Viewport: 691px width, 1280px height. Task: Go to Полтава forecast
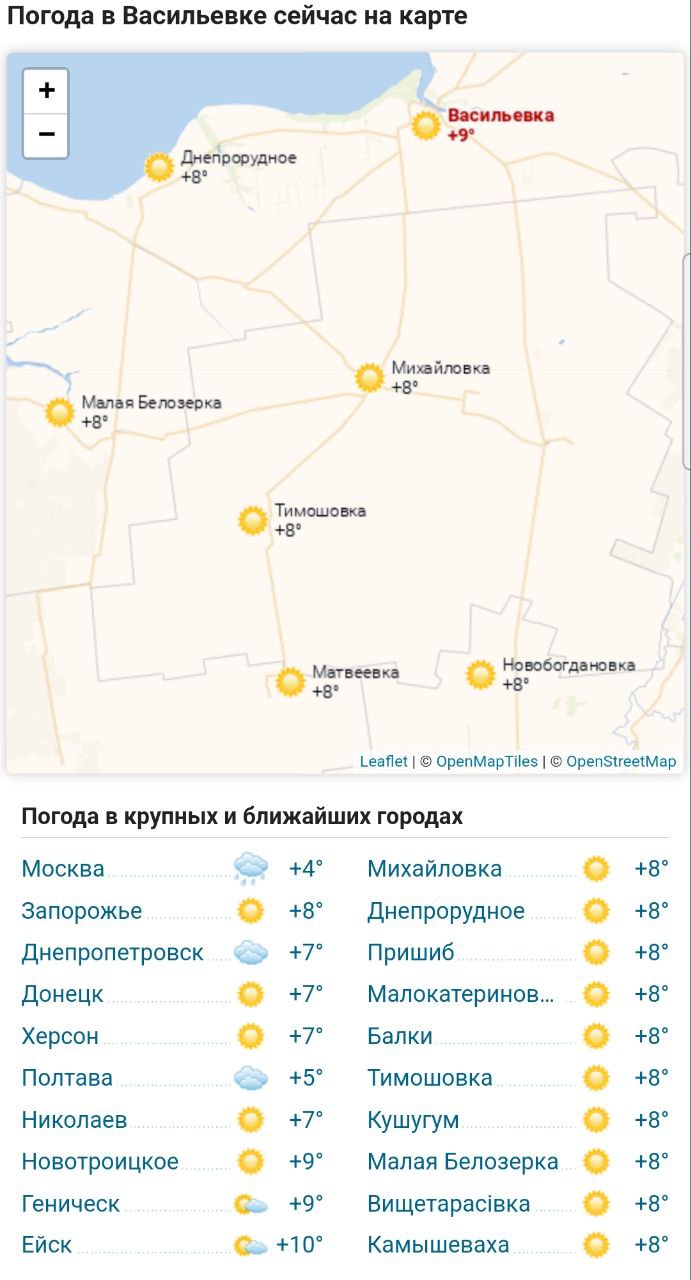coord(67,1079)
